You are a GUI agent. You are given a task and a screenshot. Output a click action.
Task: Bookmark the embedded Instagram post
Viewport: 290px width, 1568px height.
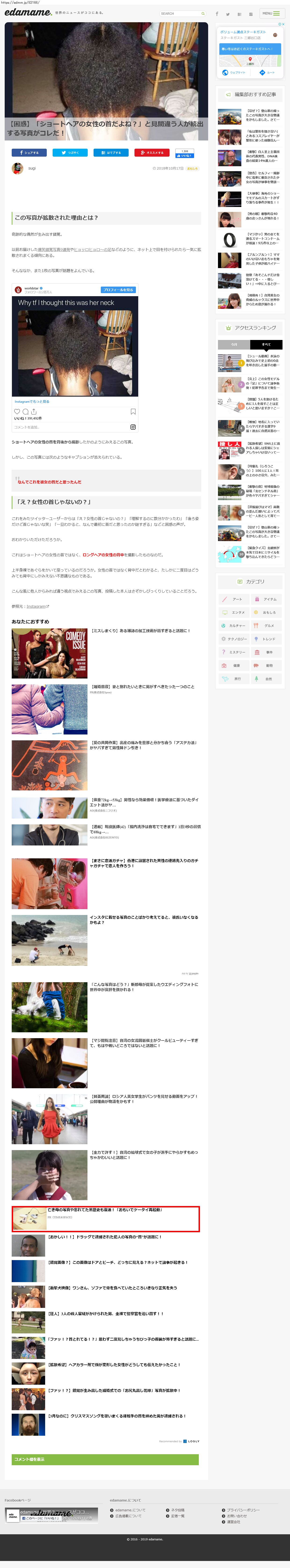point(133,411)
